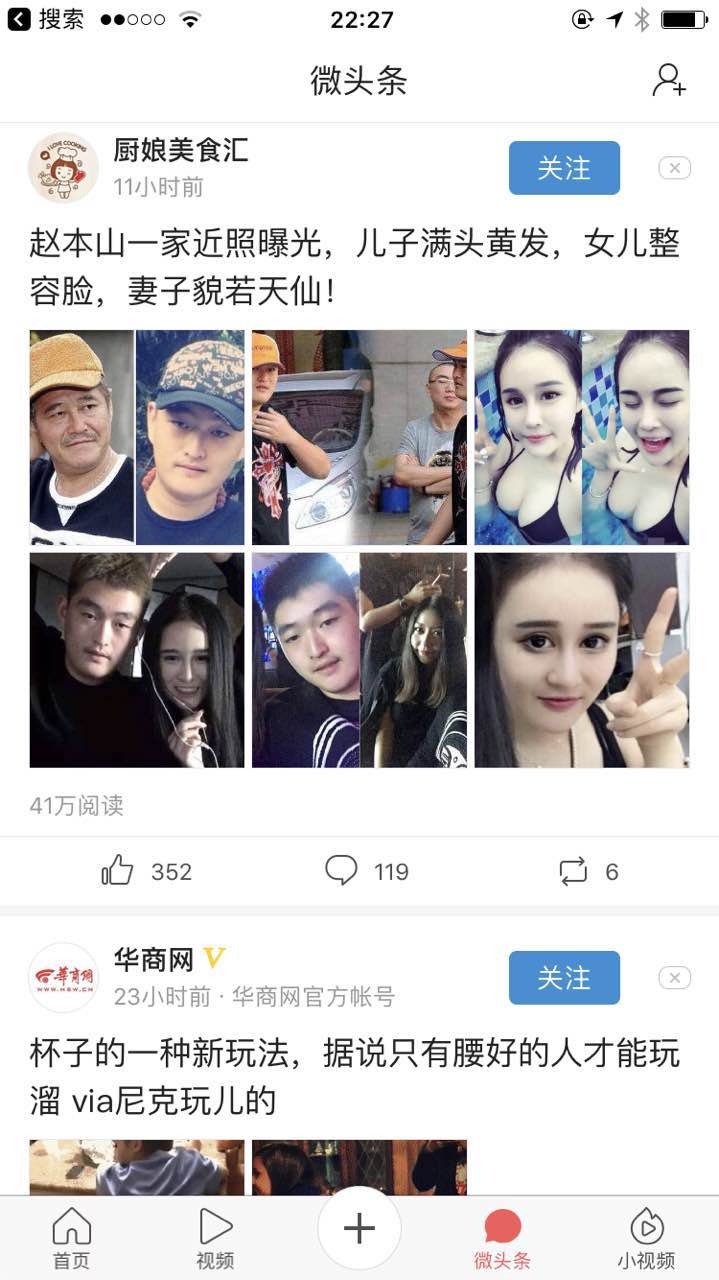719x1280 pixels.
Task: Dismiss the 厨娘美食汇 post
Action: [x=674, y=168]
